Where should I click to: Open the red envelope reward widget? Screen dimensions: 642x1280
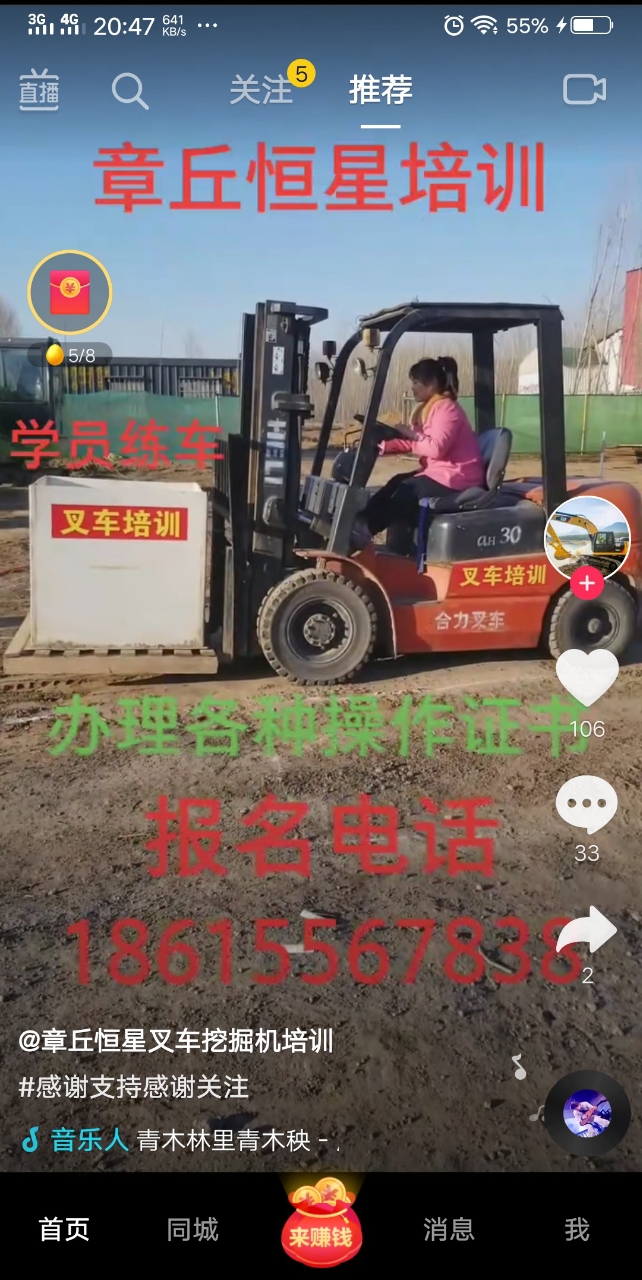[x=69, y=292]
